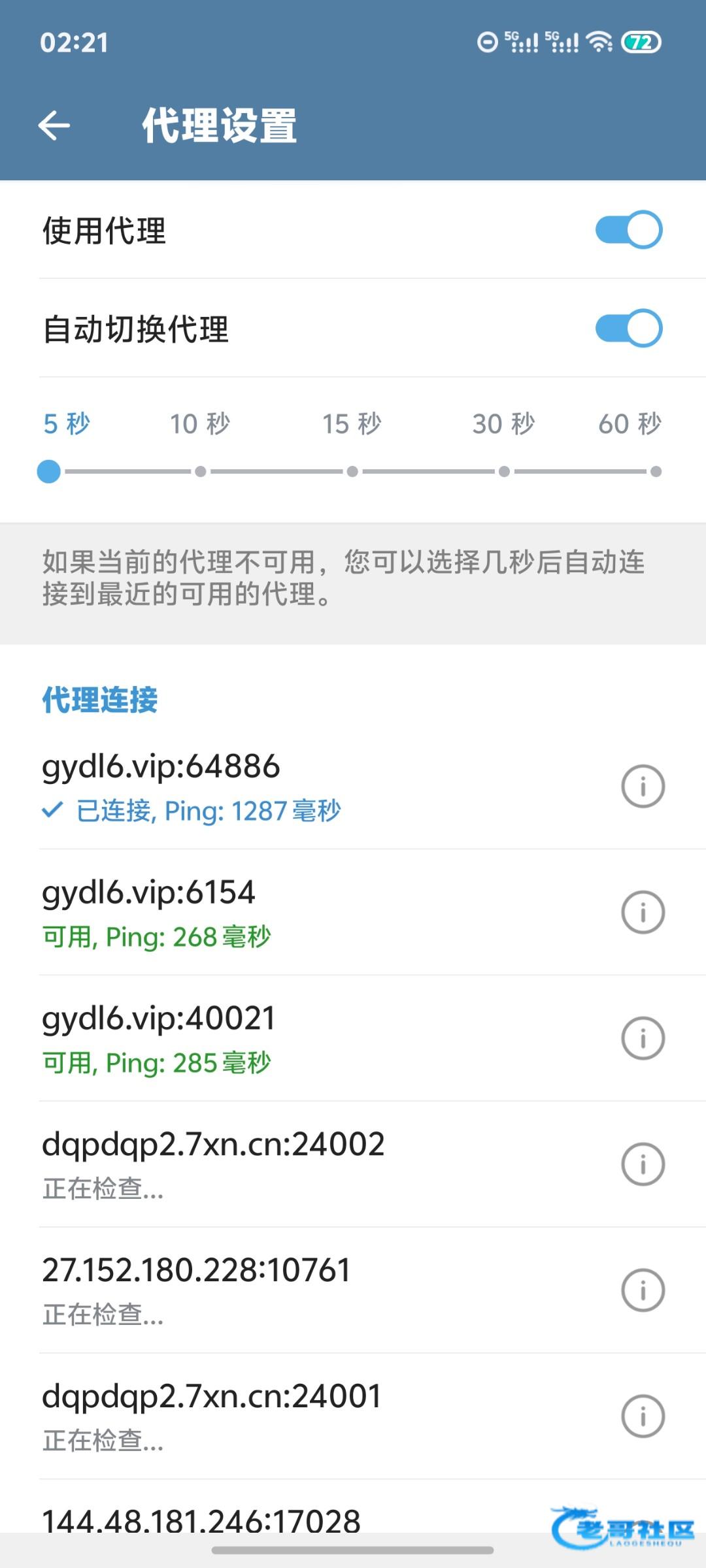
Task: Connect to proxy gydl6.vip:6154
Action: 261,912
